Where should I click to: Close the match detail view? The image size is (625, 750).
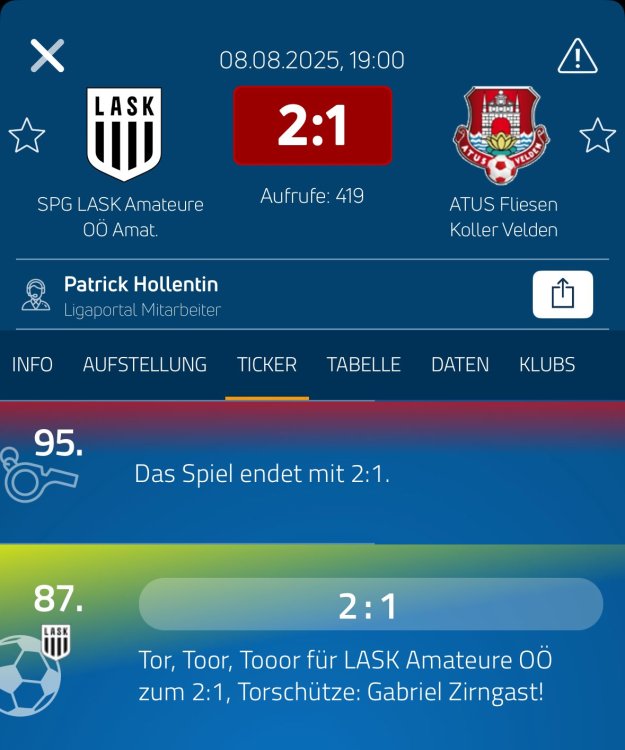(x=47, y=56)
